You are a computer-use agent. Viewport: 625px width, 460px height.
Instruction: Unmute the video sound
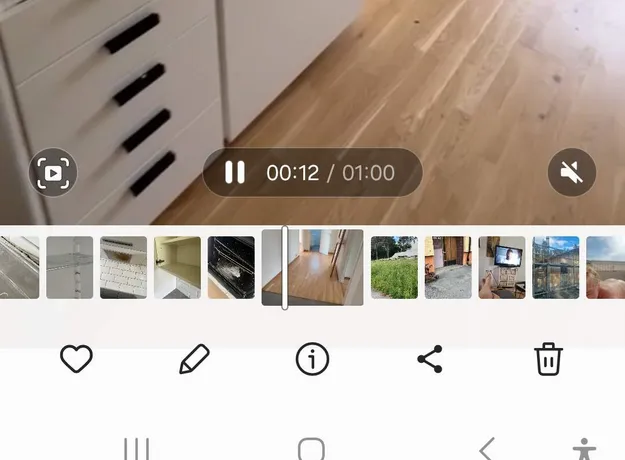point(572,173)
